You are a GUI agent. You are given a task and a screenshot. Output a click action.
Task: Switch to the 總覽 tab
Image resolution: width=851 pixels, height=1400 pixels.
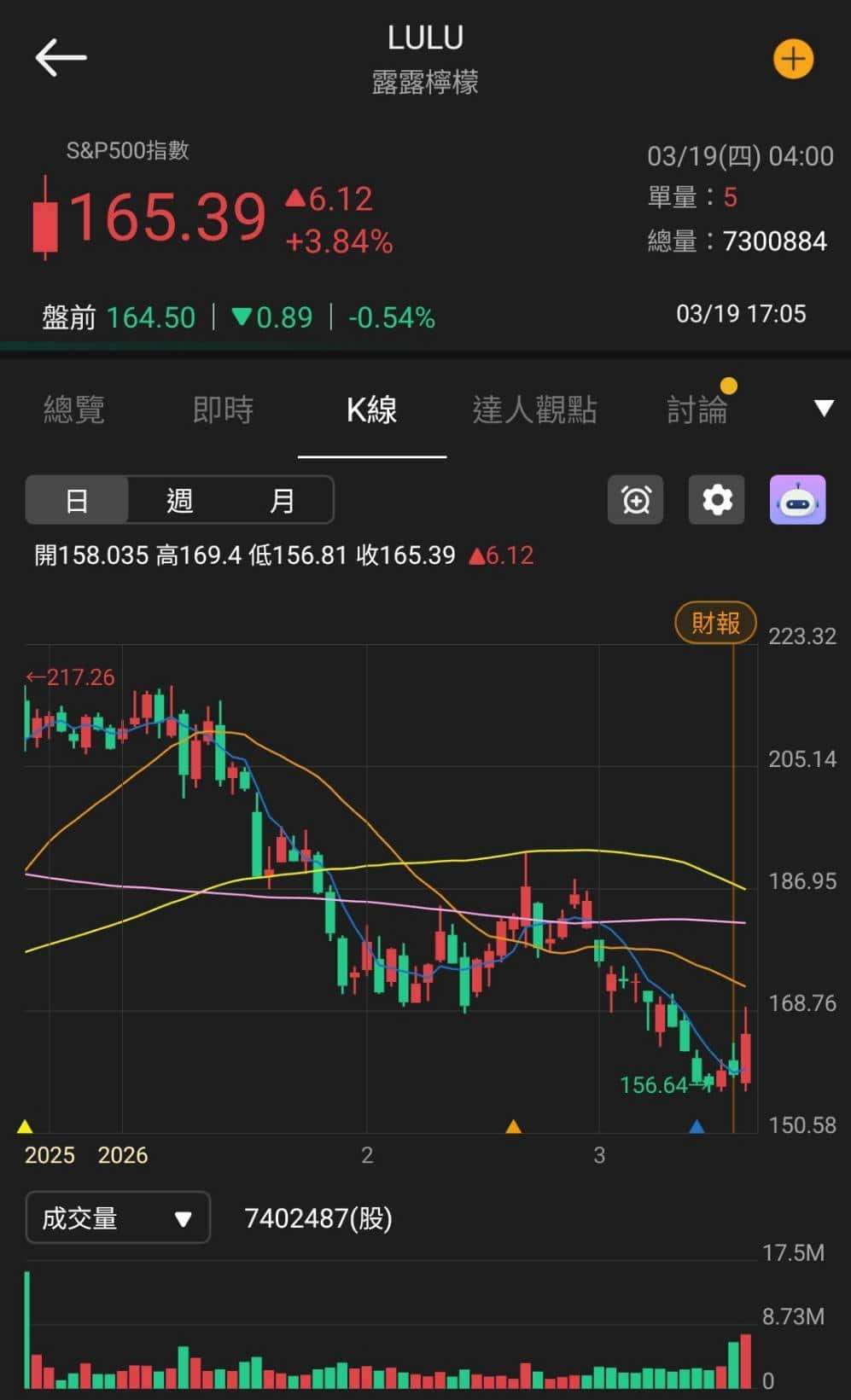tap(74, 410)
